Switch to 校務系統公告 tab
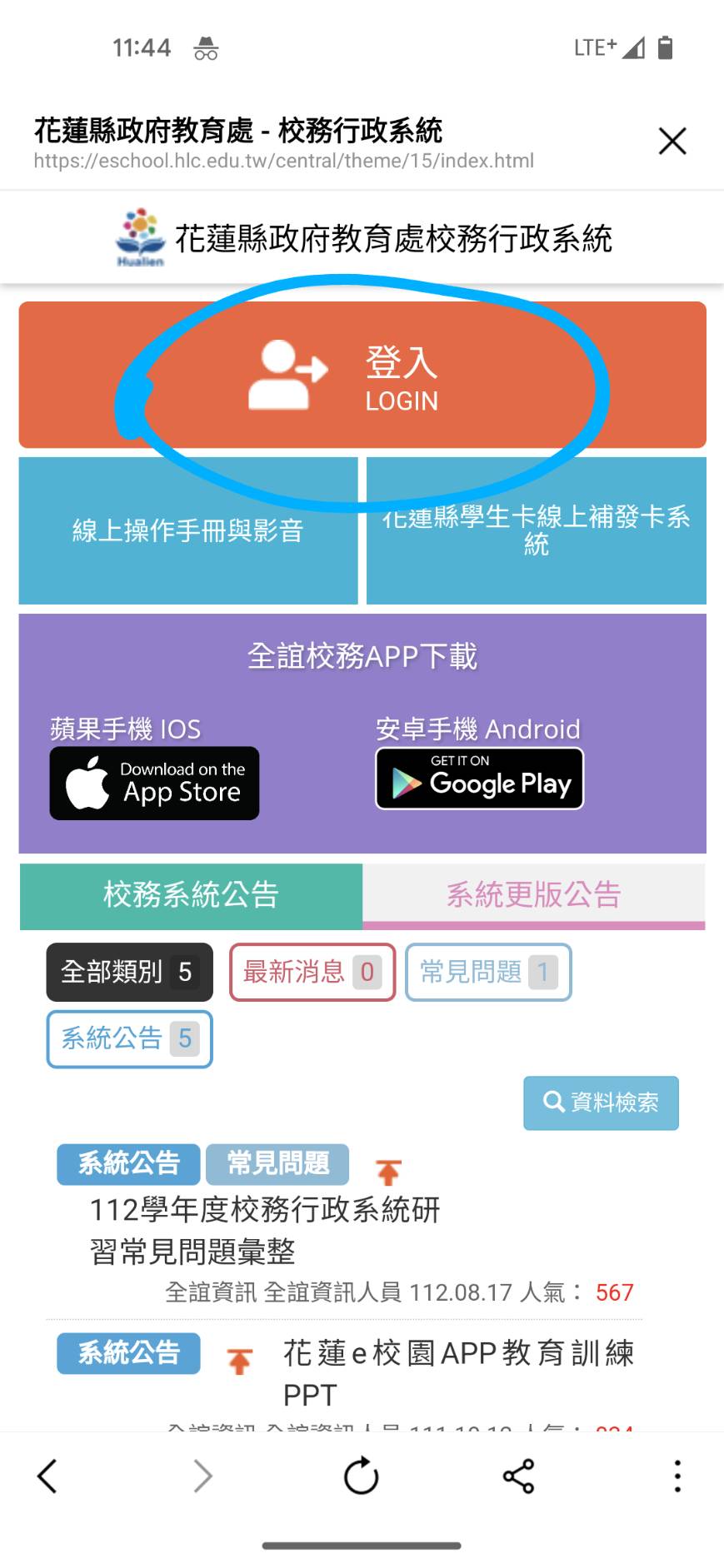The height and width of the screenshot is (1568, 724). [191, 895]
